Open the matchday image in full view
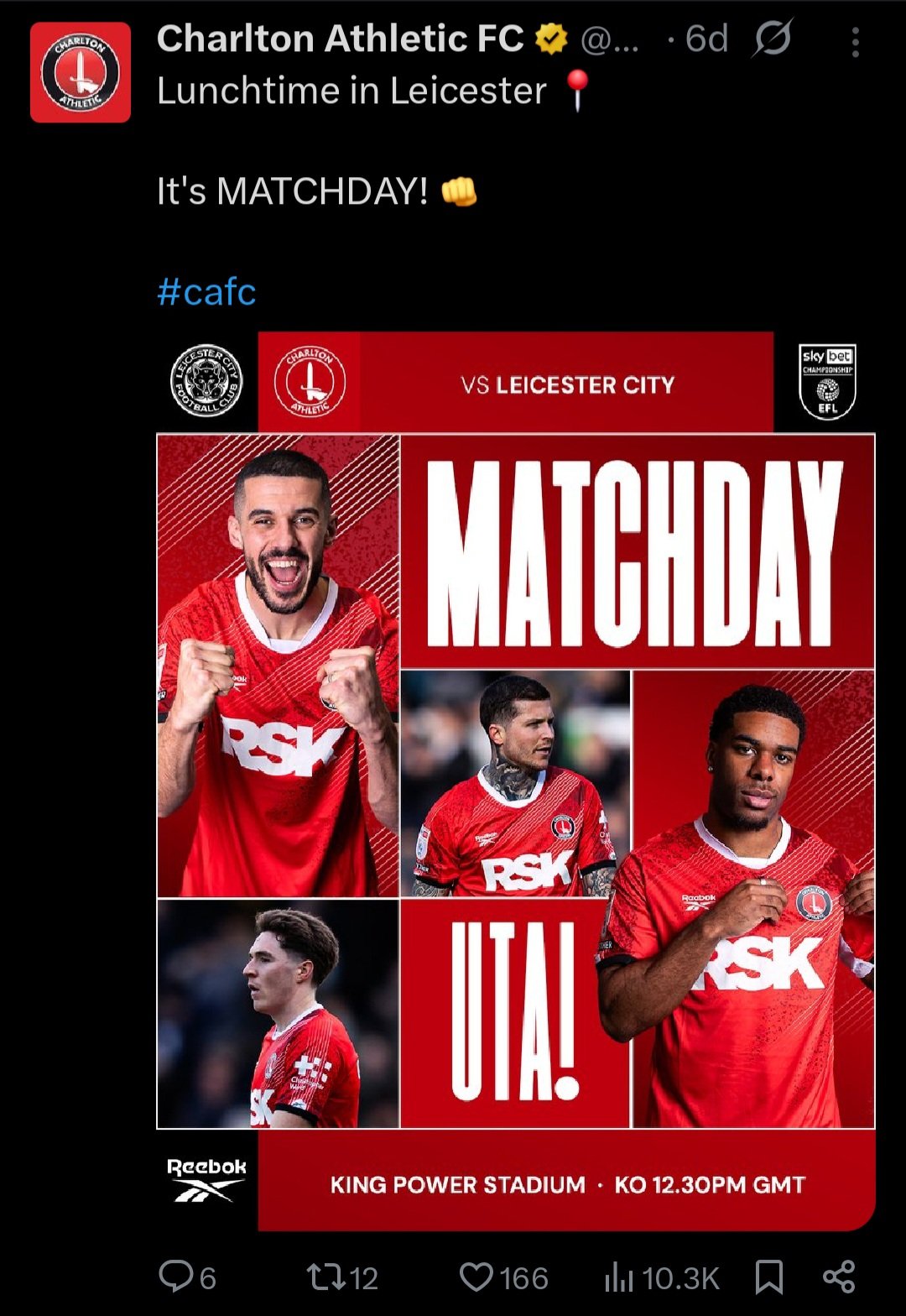The width and height of the screenshot is (906, 1316). pos(516,781)
